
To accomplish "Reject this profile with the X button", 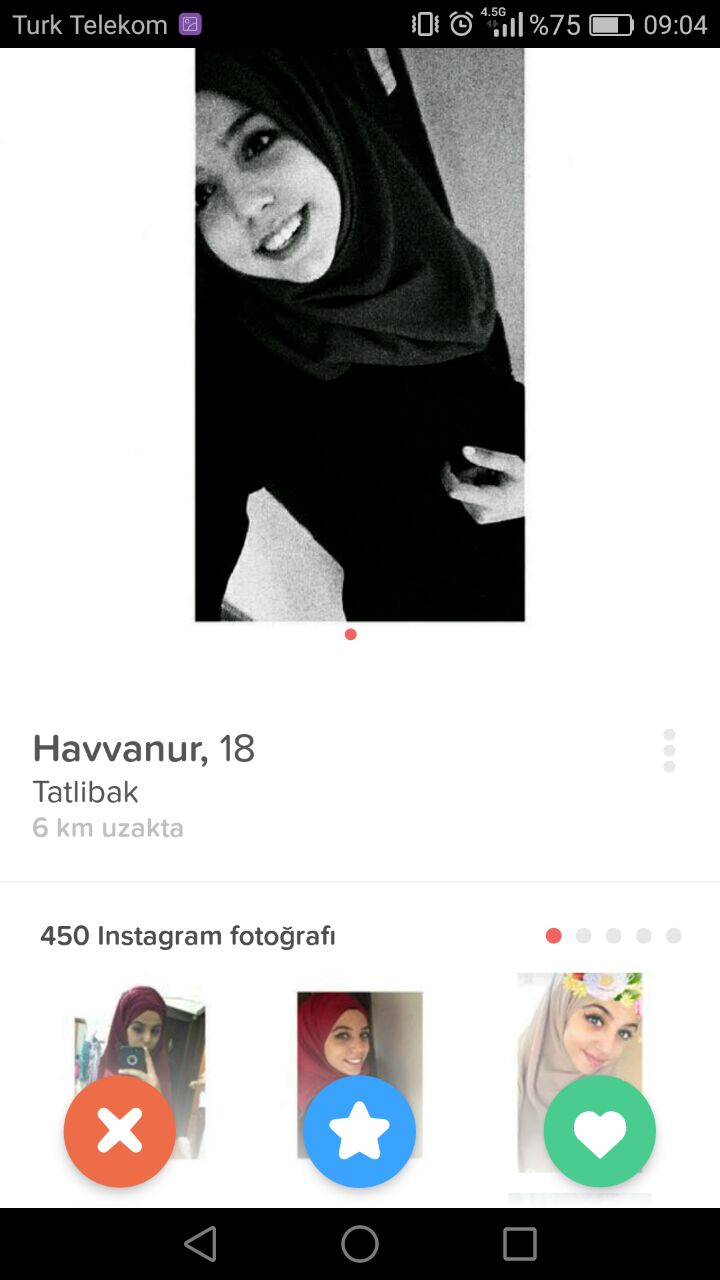I will (120, 1131).
